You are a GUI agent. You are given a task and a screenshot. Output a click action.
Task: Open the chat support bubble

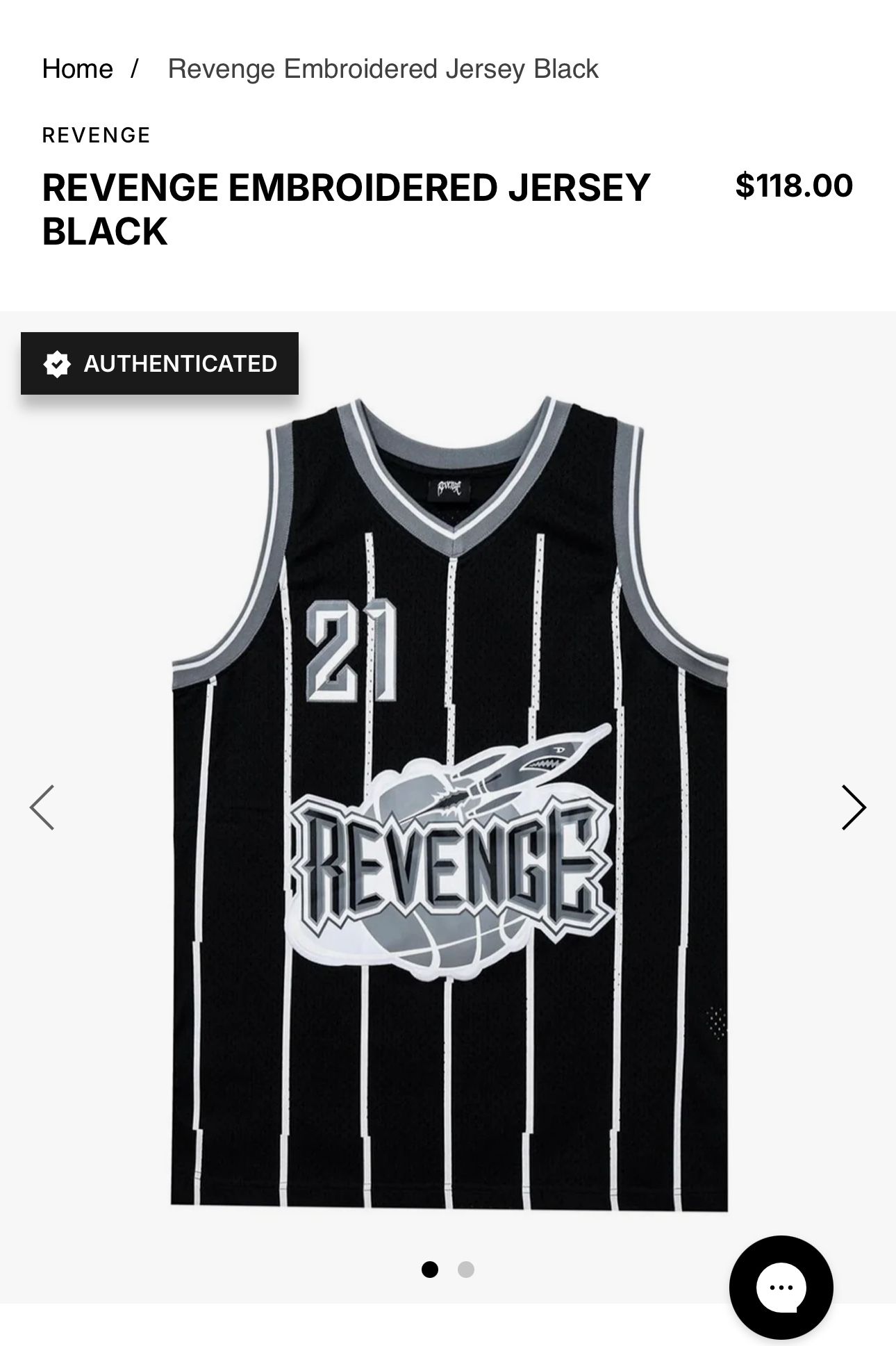781,1287
